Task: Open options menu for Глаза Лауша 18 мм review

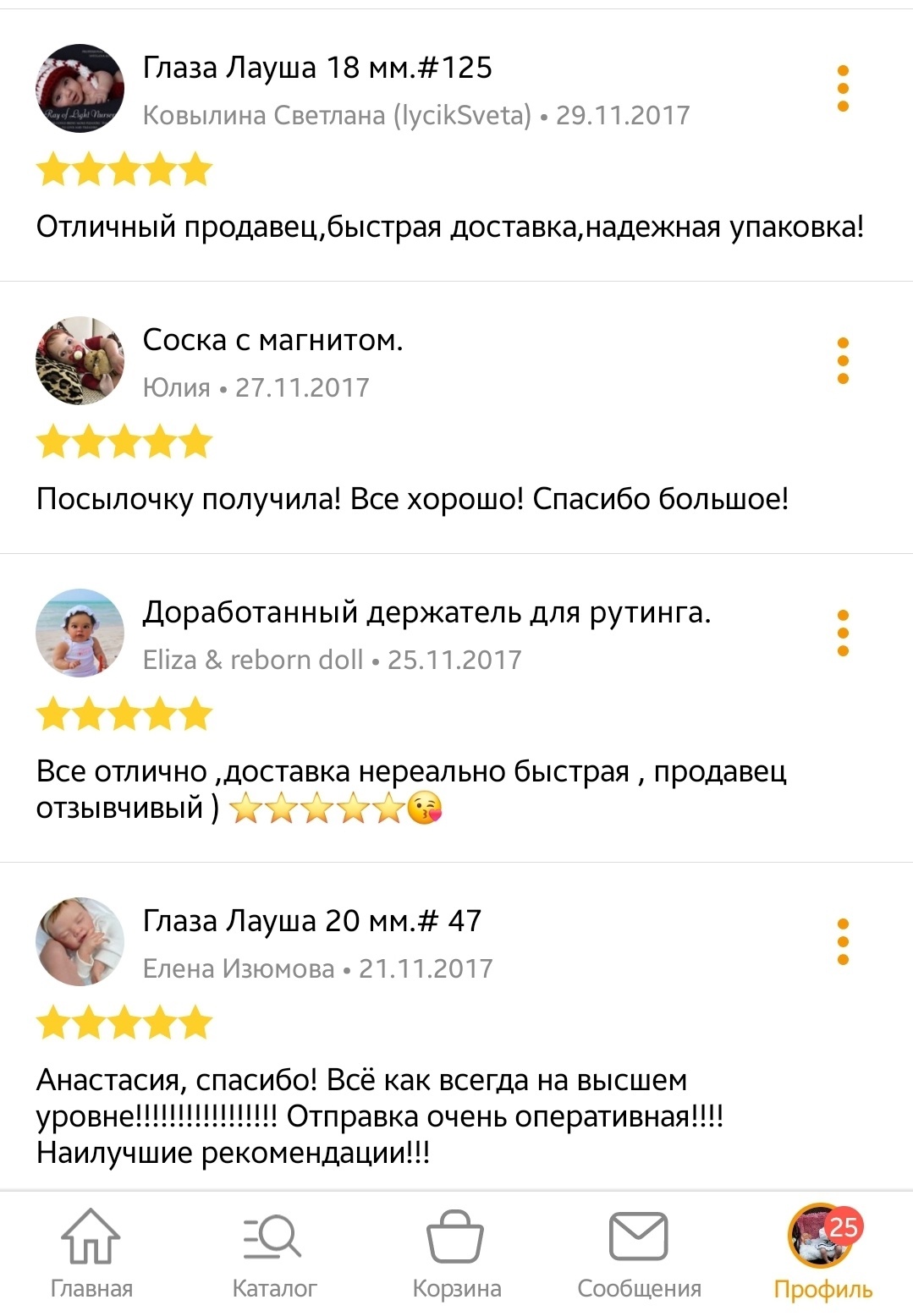Action: tap(842, 88)
